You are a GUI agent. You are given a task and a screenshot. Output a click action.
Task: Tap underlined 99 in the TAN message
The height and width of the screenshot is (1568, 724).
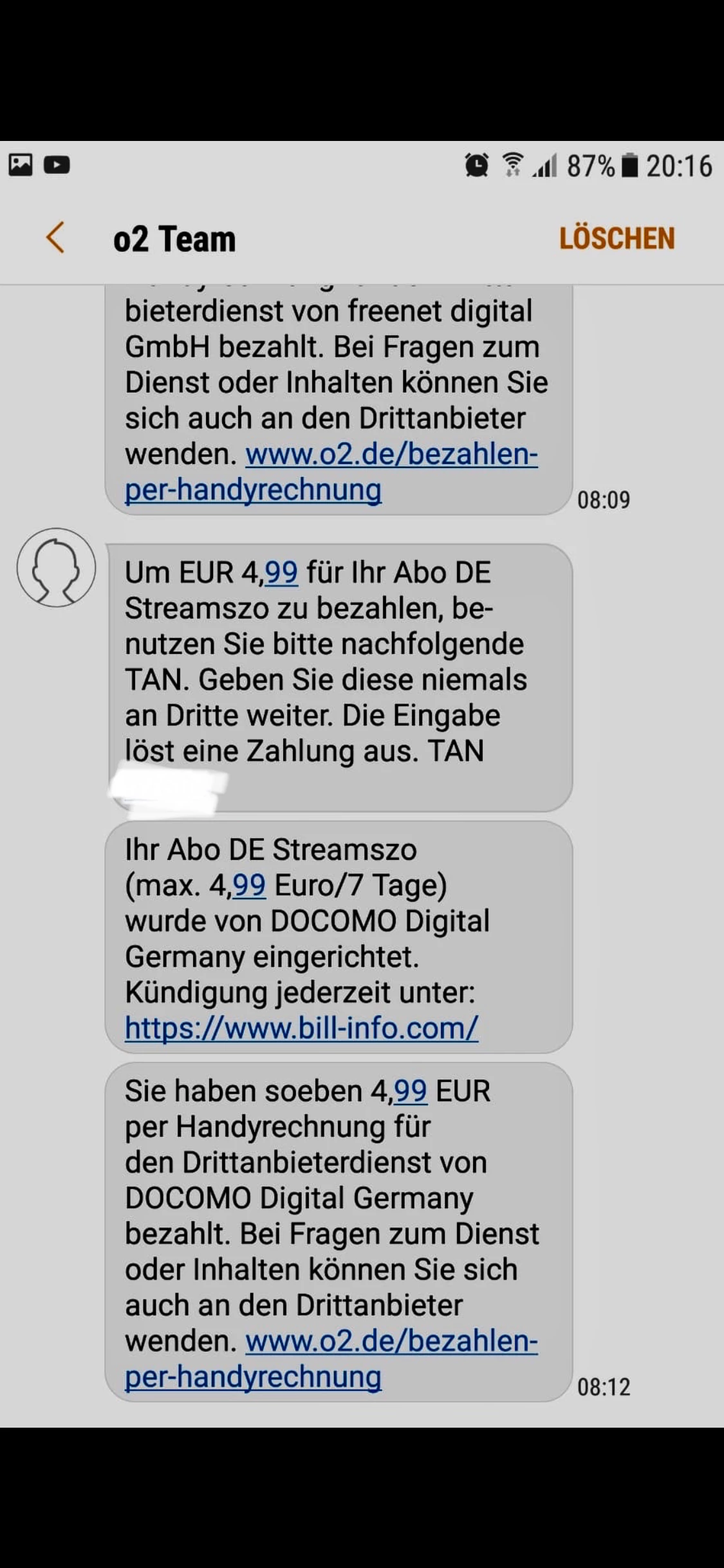tap(281, 572)
